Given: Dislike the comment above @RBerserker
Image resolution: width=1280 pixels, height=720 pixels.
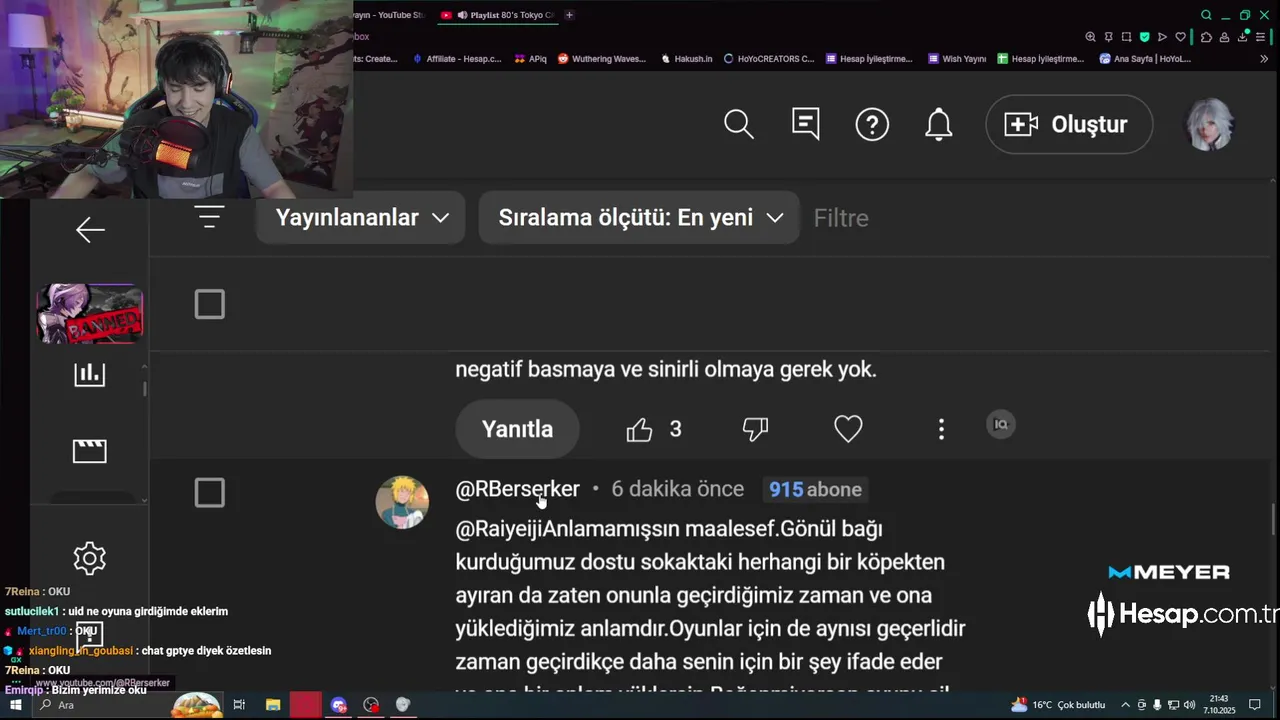Looking at the screenshot, I should pyautogui.click(x=755, y=430).
